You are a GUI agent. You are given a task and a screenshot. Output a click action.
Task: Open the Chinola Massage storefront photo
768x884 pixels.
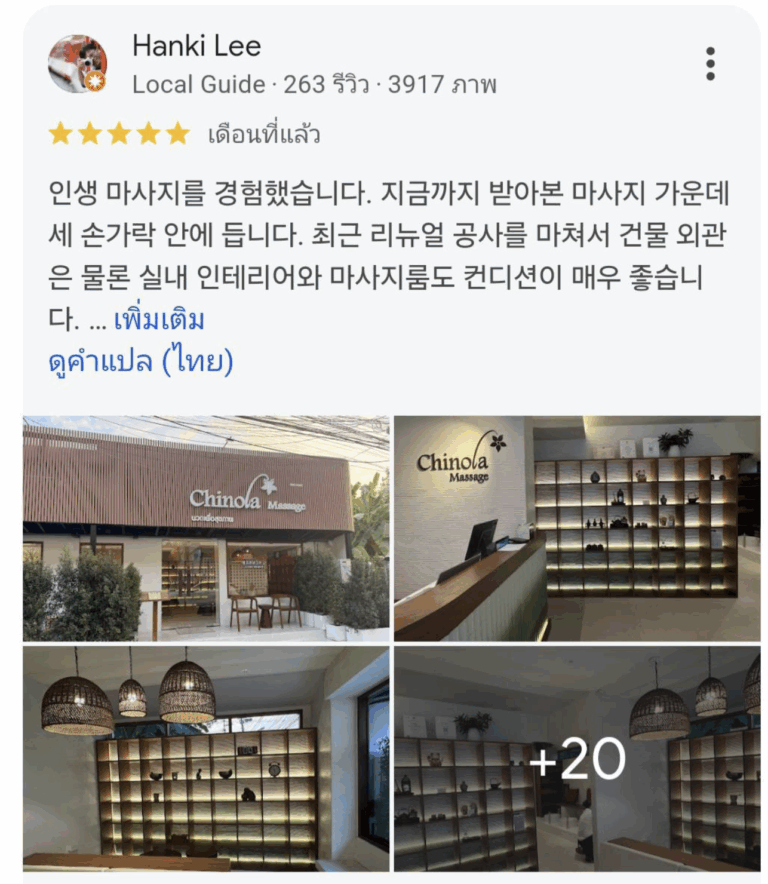pos(206,528)
